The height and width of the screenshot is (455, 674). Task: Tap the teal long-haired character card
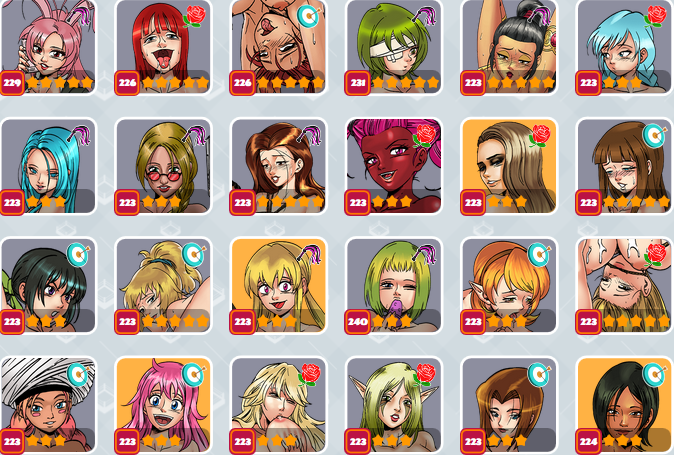point(48,165)
